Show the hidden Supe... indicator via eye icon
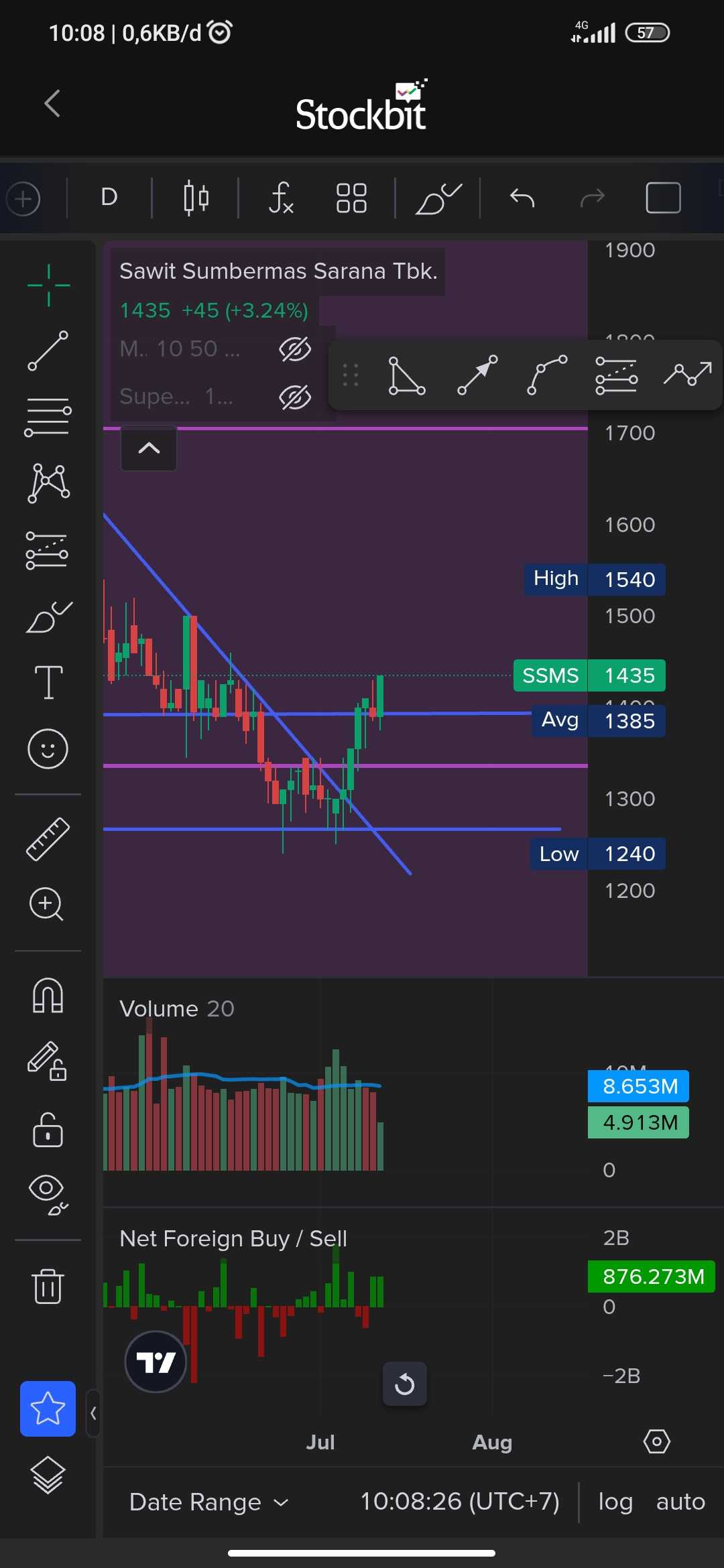The height and width of the screenshot is (1568, 724). click(295, 397)
